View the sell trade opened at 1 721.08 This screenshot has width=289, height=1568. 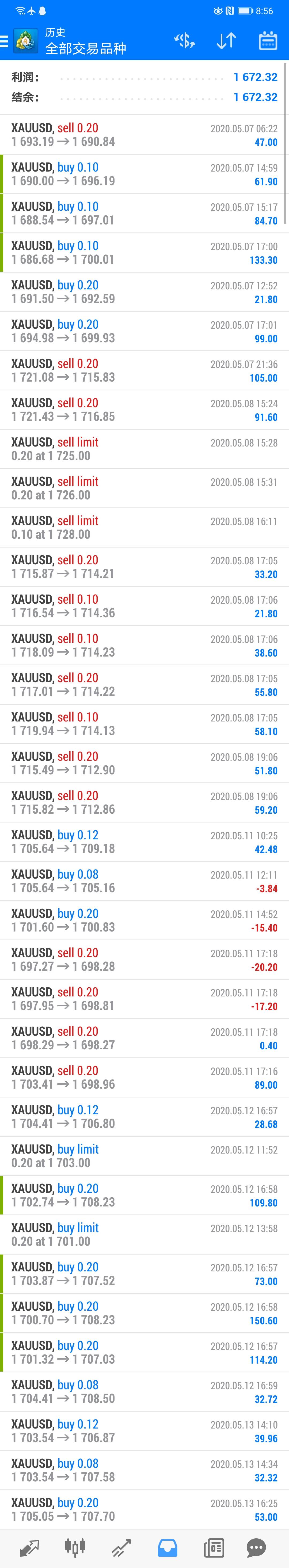(144, 370)
